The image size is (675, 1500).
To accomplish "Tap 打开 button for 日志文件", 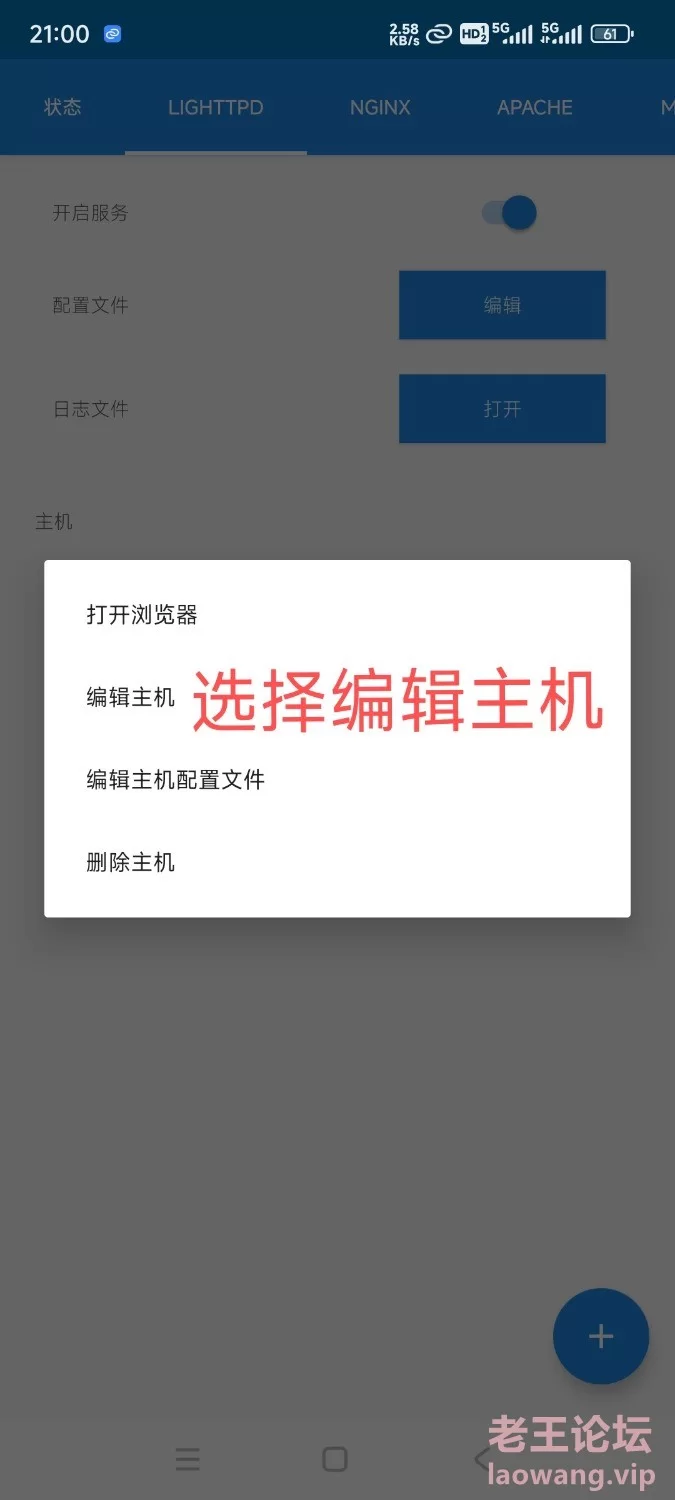I will (x=502, y=409).
